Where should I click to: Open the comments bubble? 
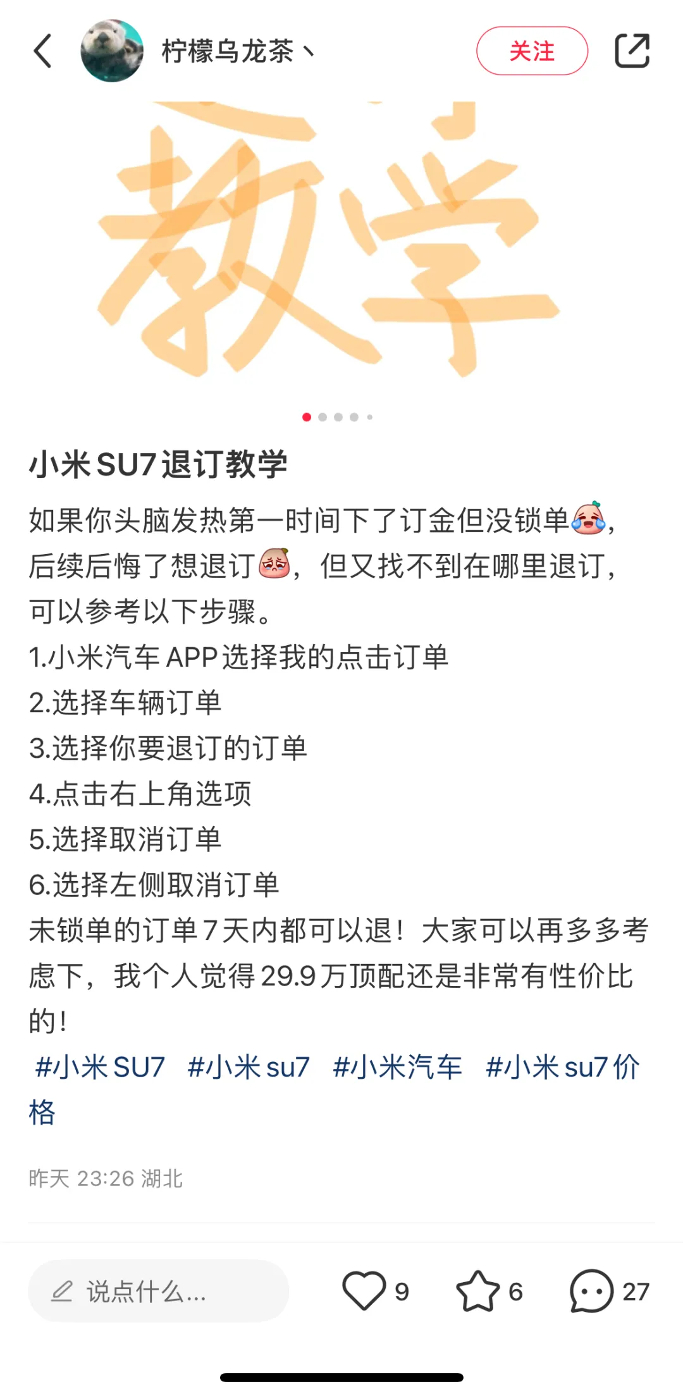[x=592, y=1291]
